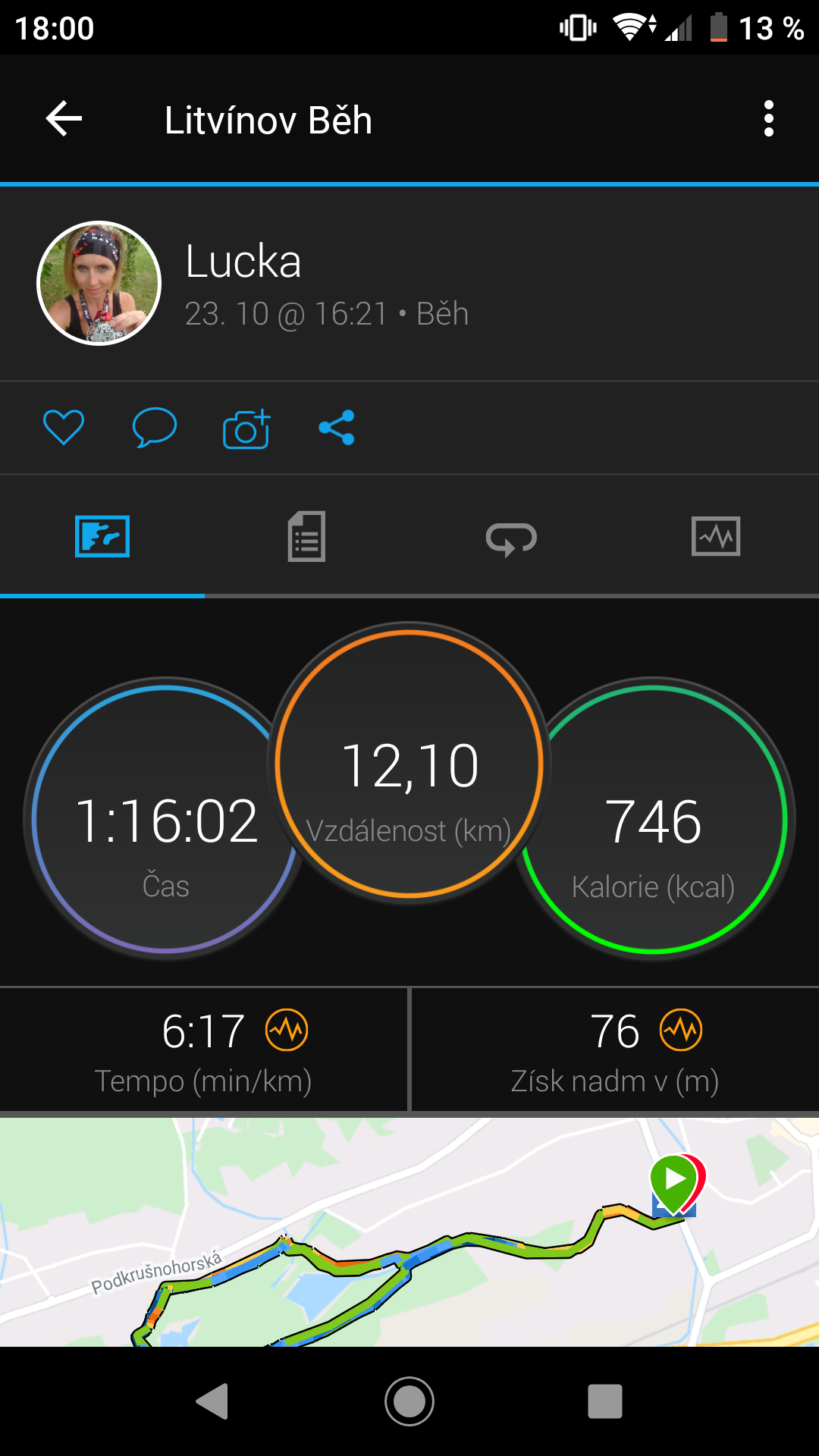
Task: Select the overview map tab
Action: click(102, 536)
